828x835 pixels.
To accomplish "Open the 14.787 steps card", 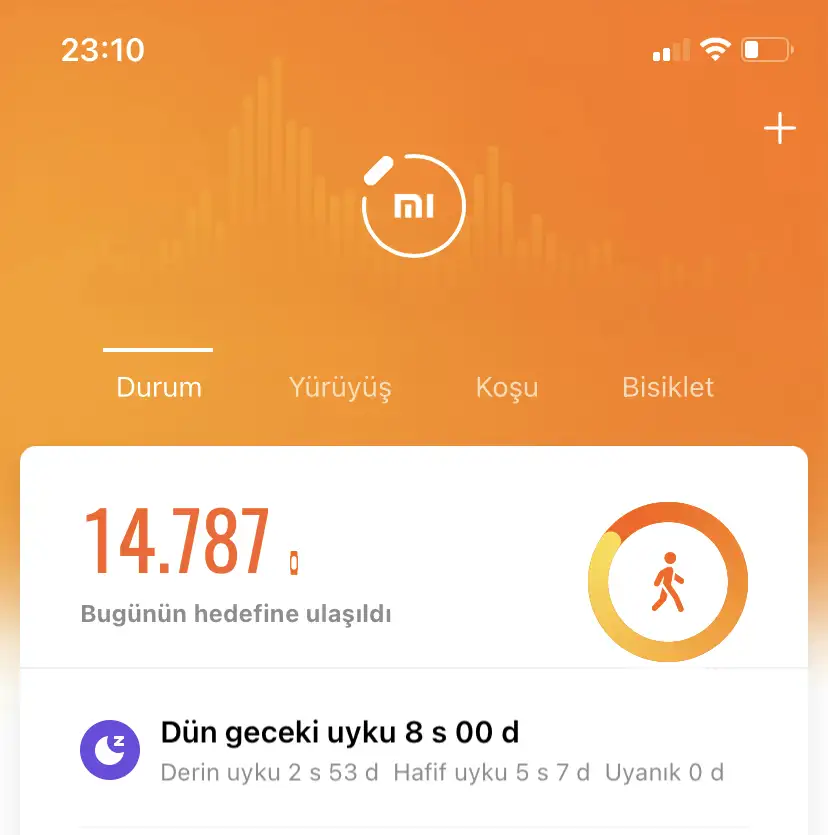I will (x=300, y=560).
